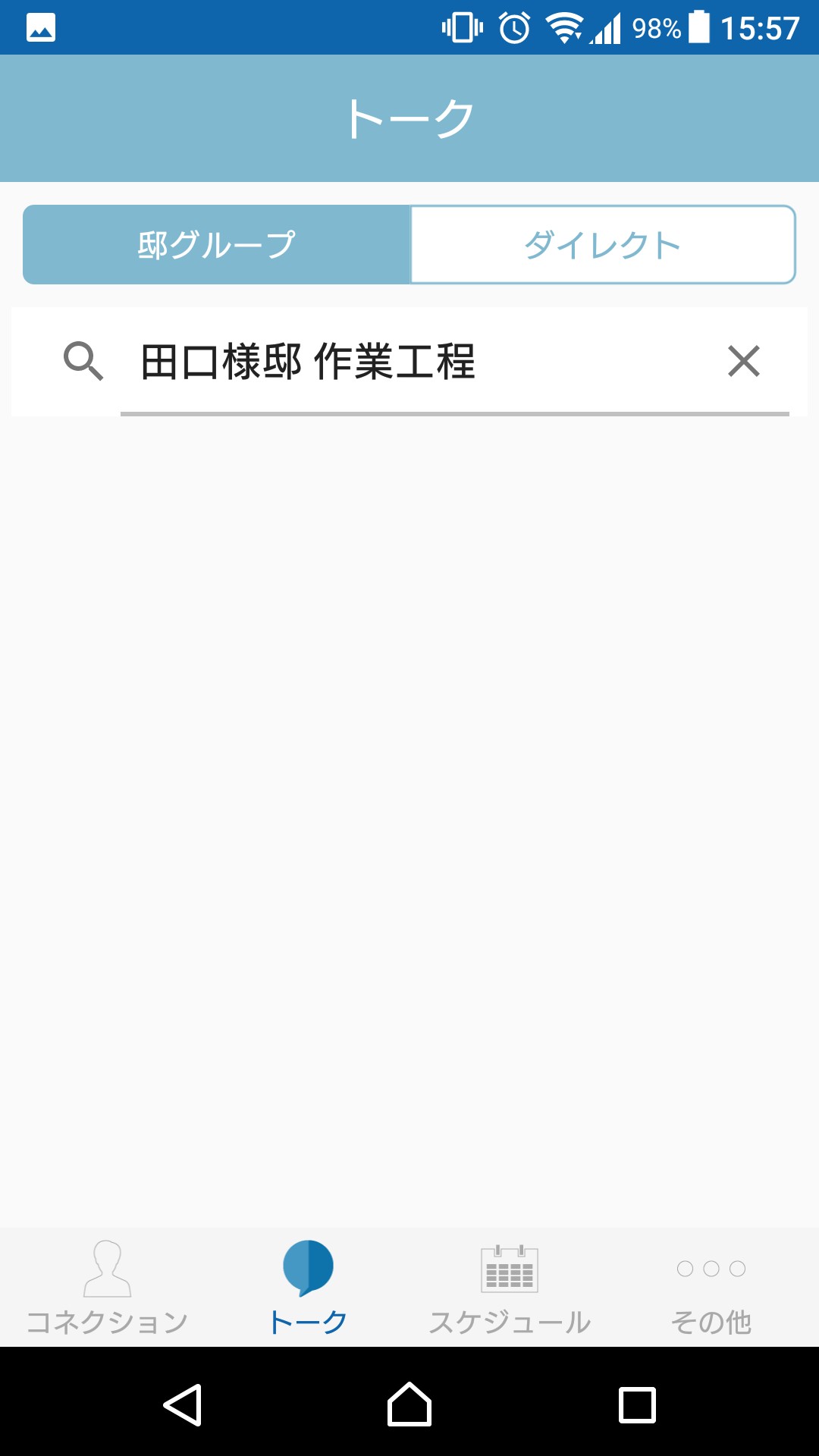Go to the home screen

(x=409, y=1404)
